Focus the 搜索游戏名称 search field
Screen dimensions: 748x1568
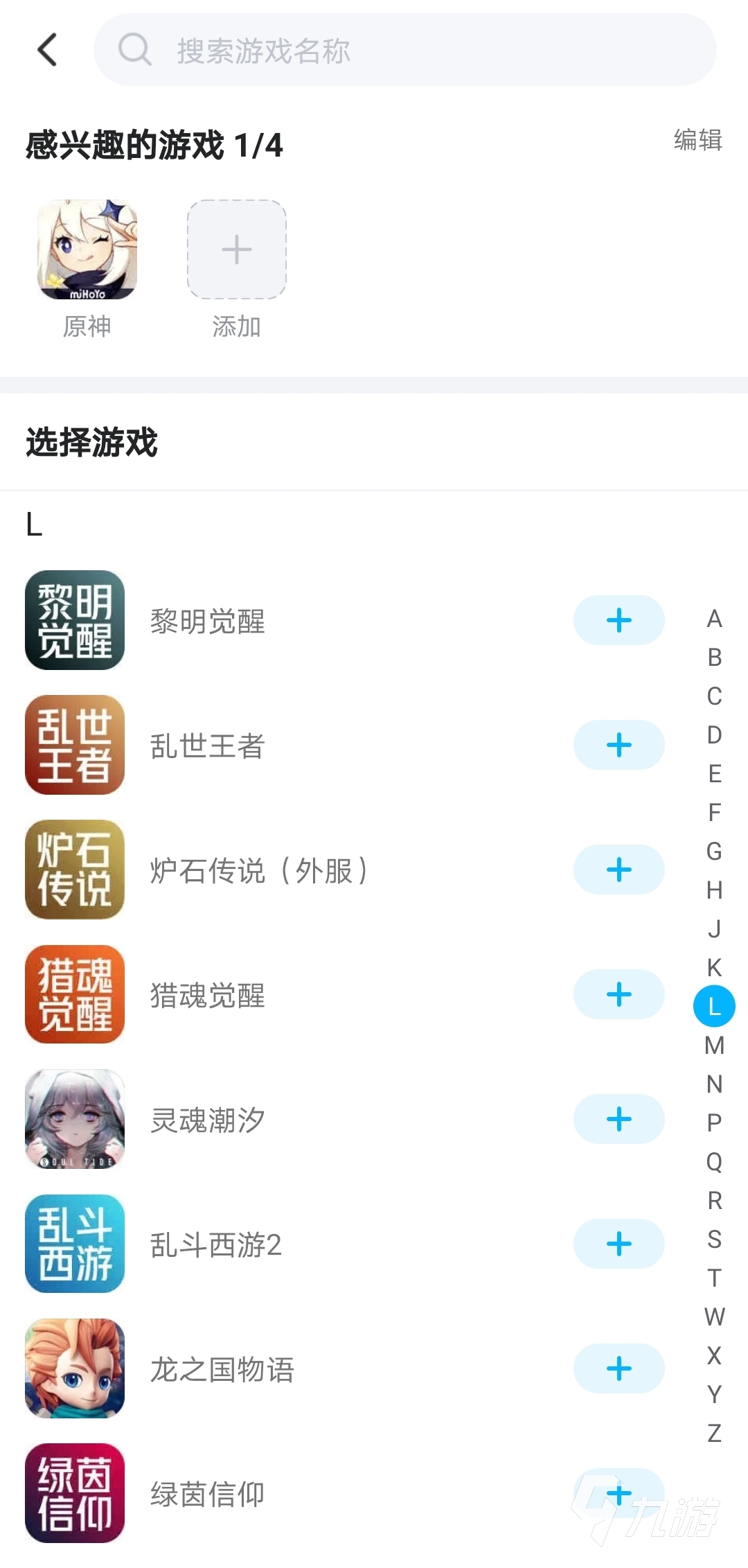click(404, 50)
